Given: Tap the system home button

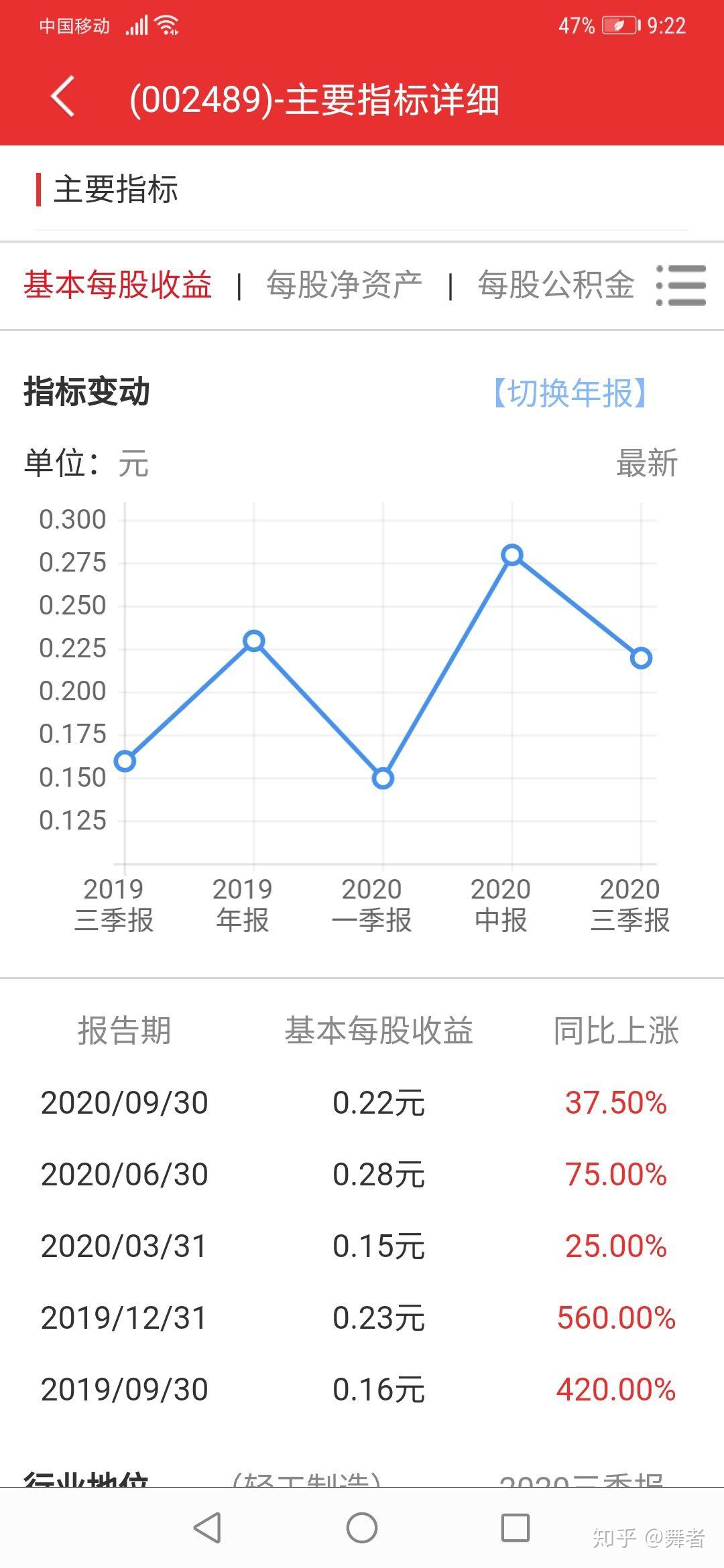Looking at the screenshot, I should (362, 1528).
